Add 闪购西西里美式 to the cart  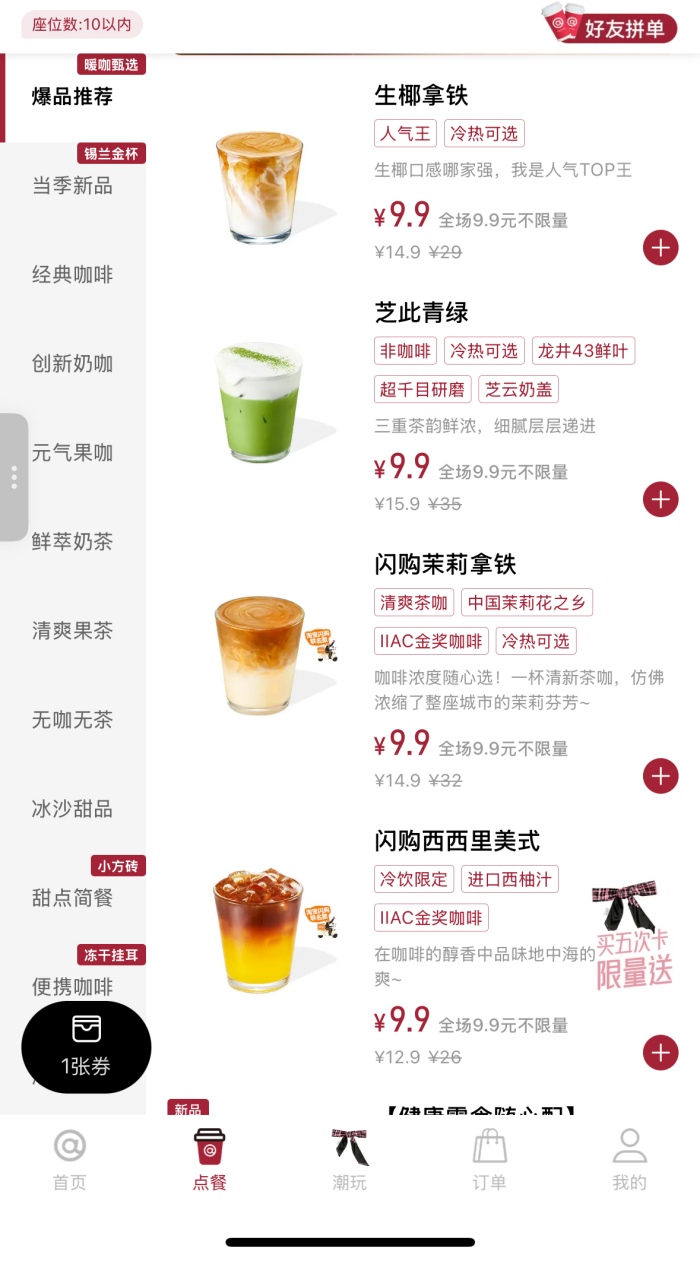click(x=660, y=1052)
